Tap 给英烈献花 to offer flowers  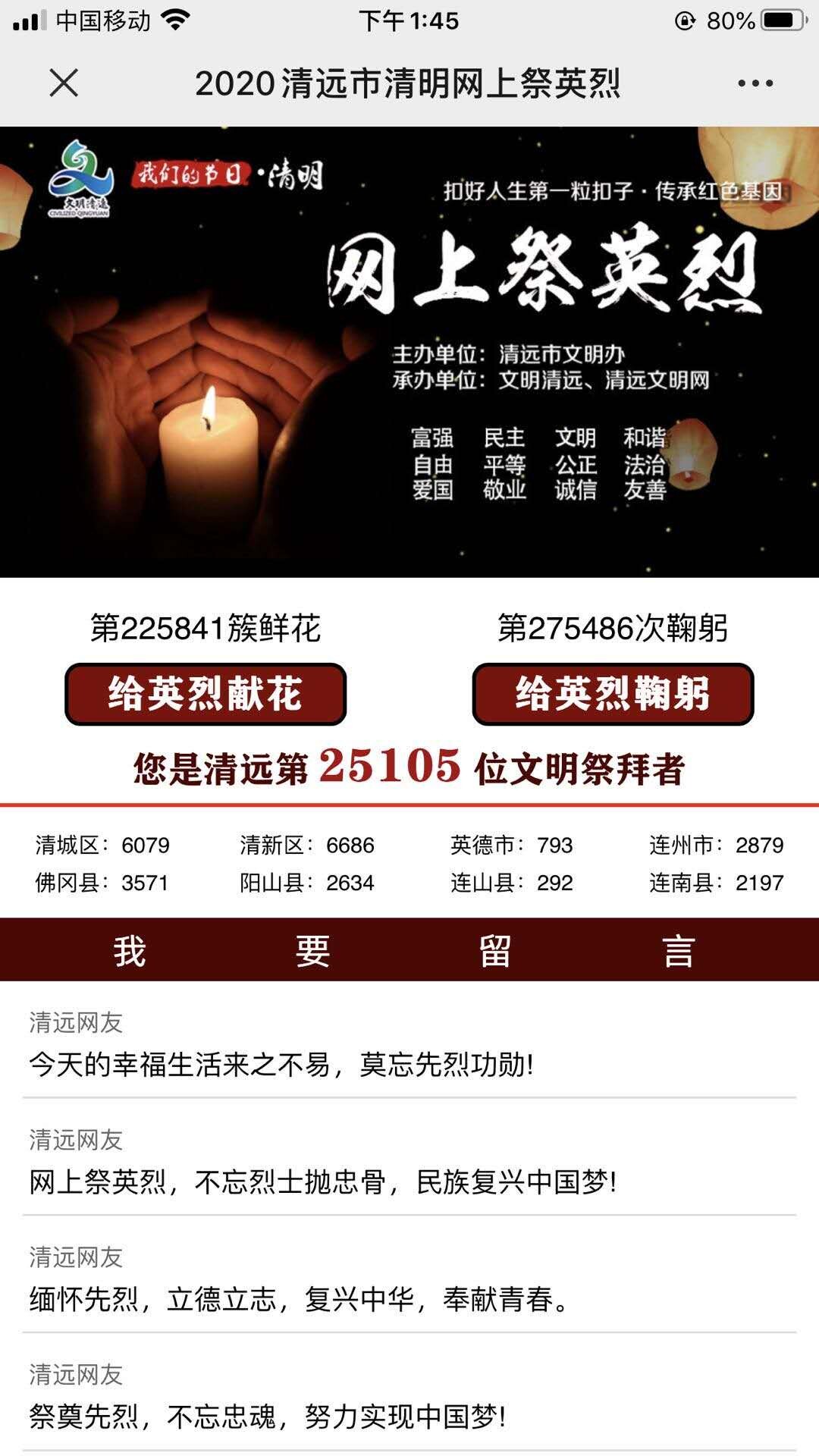[x=206, y=694]
